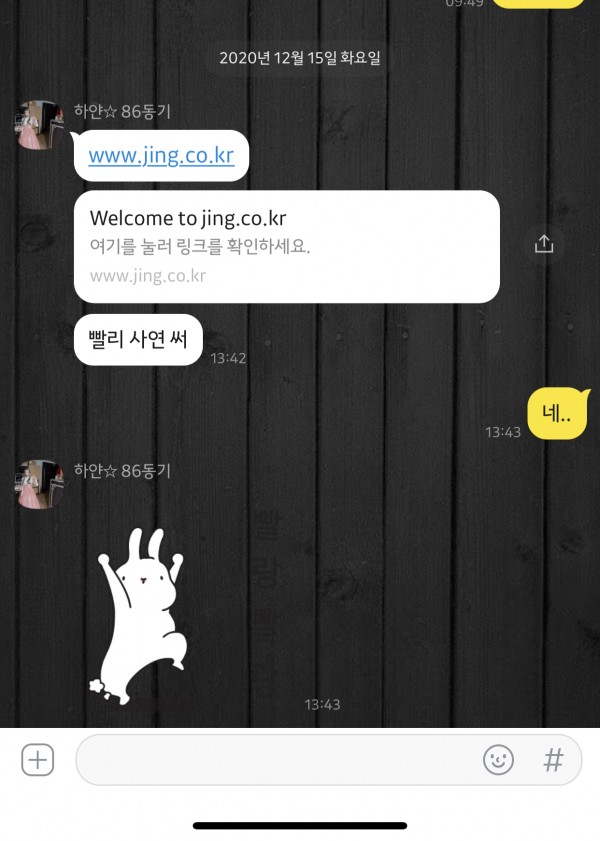Viewport: 600px width, 841px height.
Task: Share the jing.co.kr link preview
Action: (x=544, y=244)
